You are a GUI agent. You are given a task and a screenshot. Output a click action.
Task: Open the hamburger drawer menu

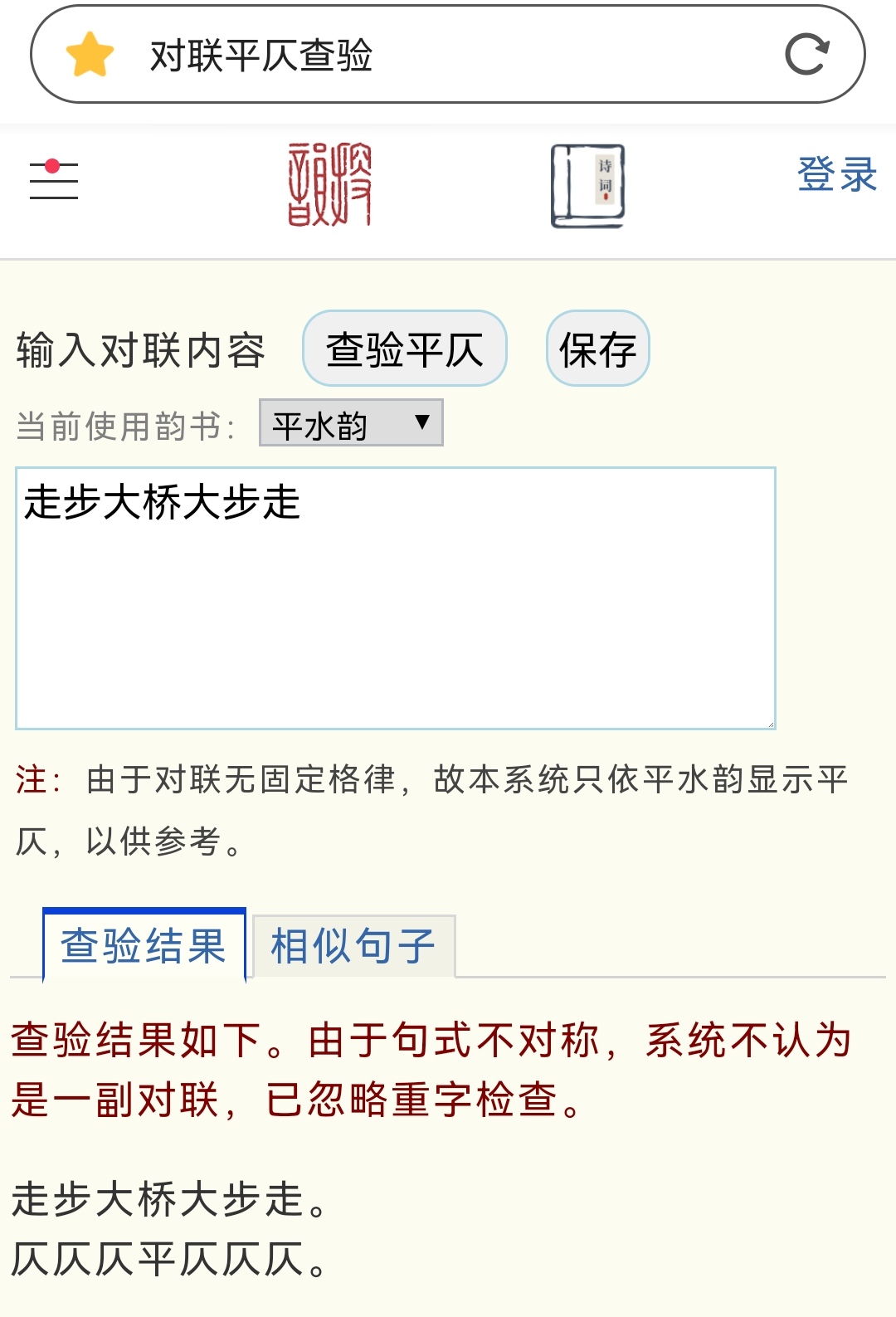pyautogui.click(x=54, y=180)
